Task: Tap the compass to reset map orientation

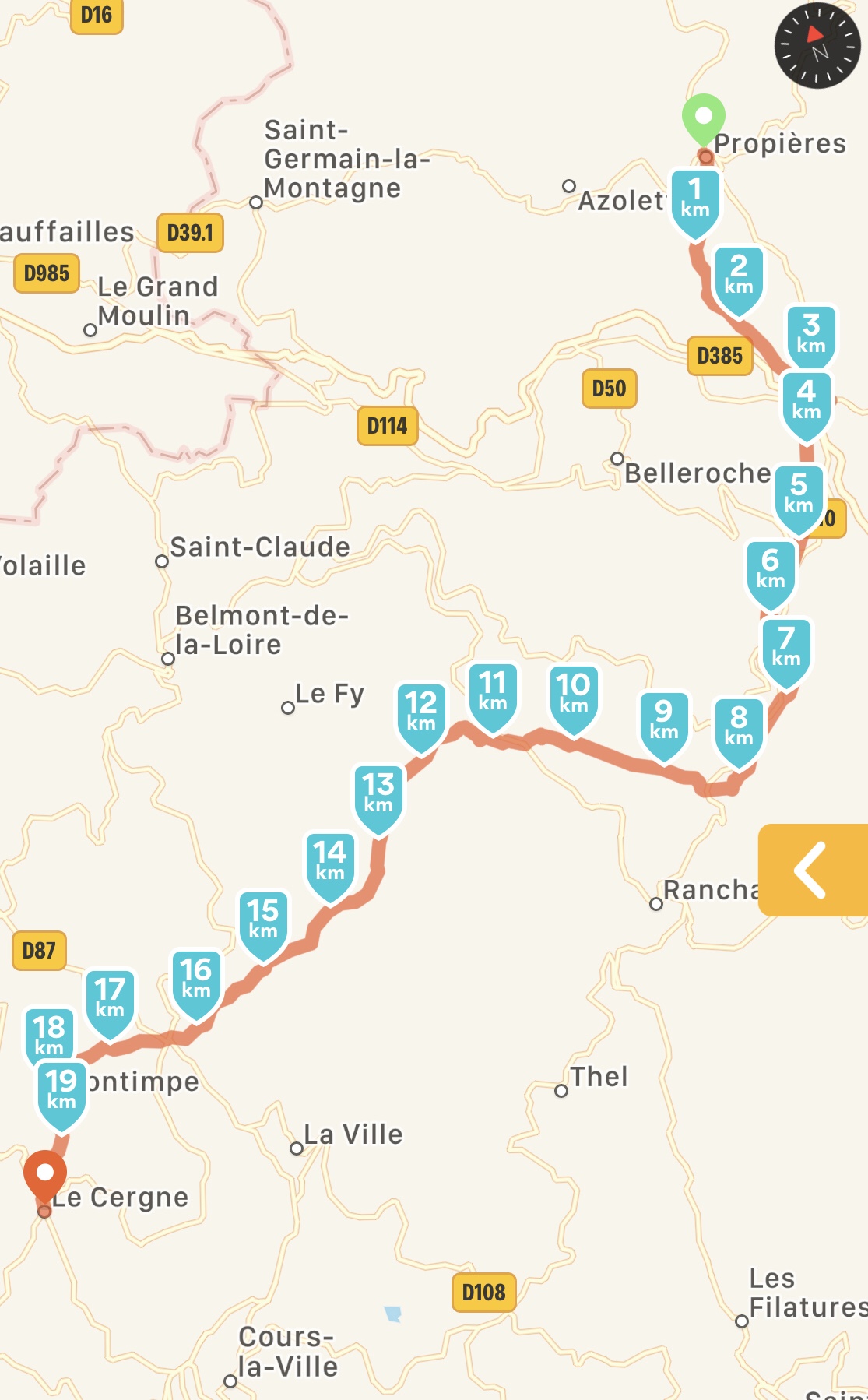Action: [817, 46]
